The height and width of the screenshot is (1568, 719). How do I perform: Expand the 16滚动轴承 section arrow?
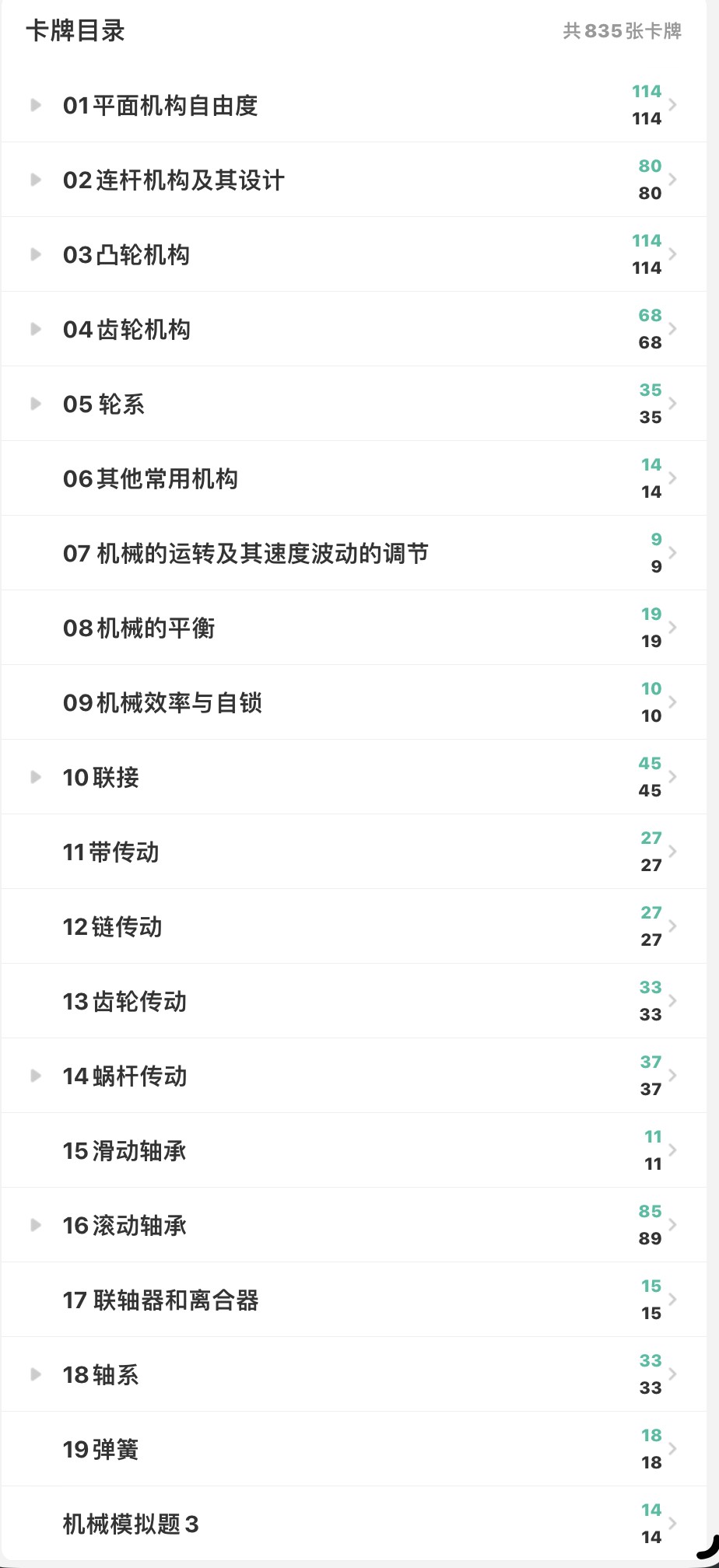point(36,1225)
